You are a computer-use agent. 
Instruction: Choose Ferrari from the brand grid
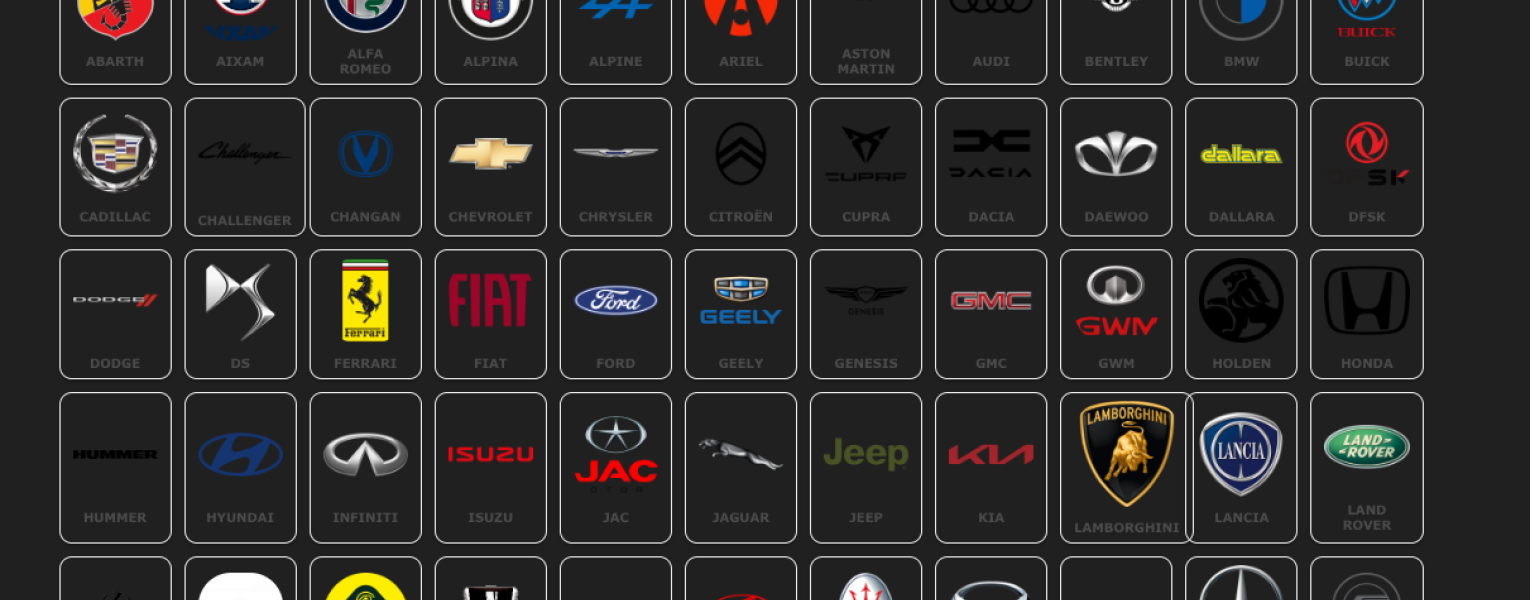pos(365,313)
